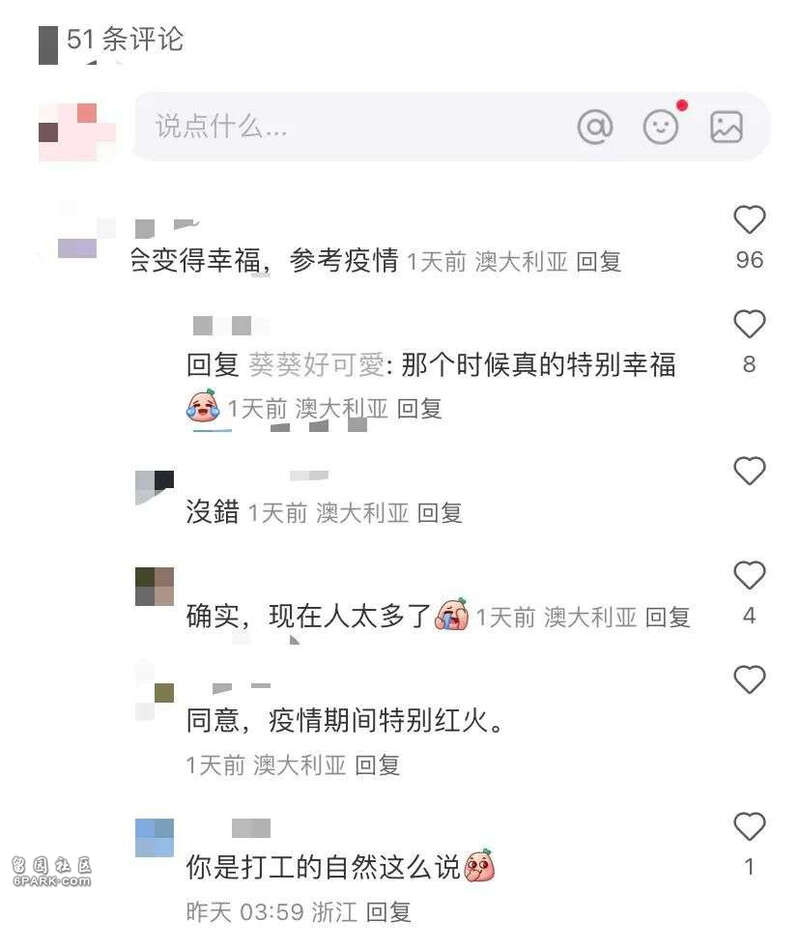Reply to 同意，疫情期间特别红火 comment
This screenshot has width=800, height=951.
tap(378, 766)
